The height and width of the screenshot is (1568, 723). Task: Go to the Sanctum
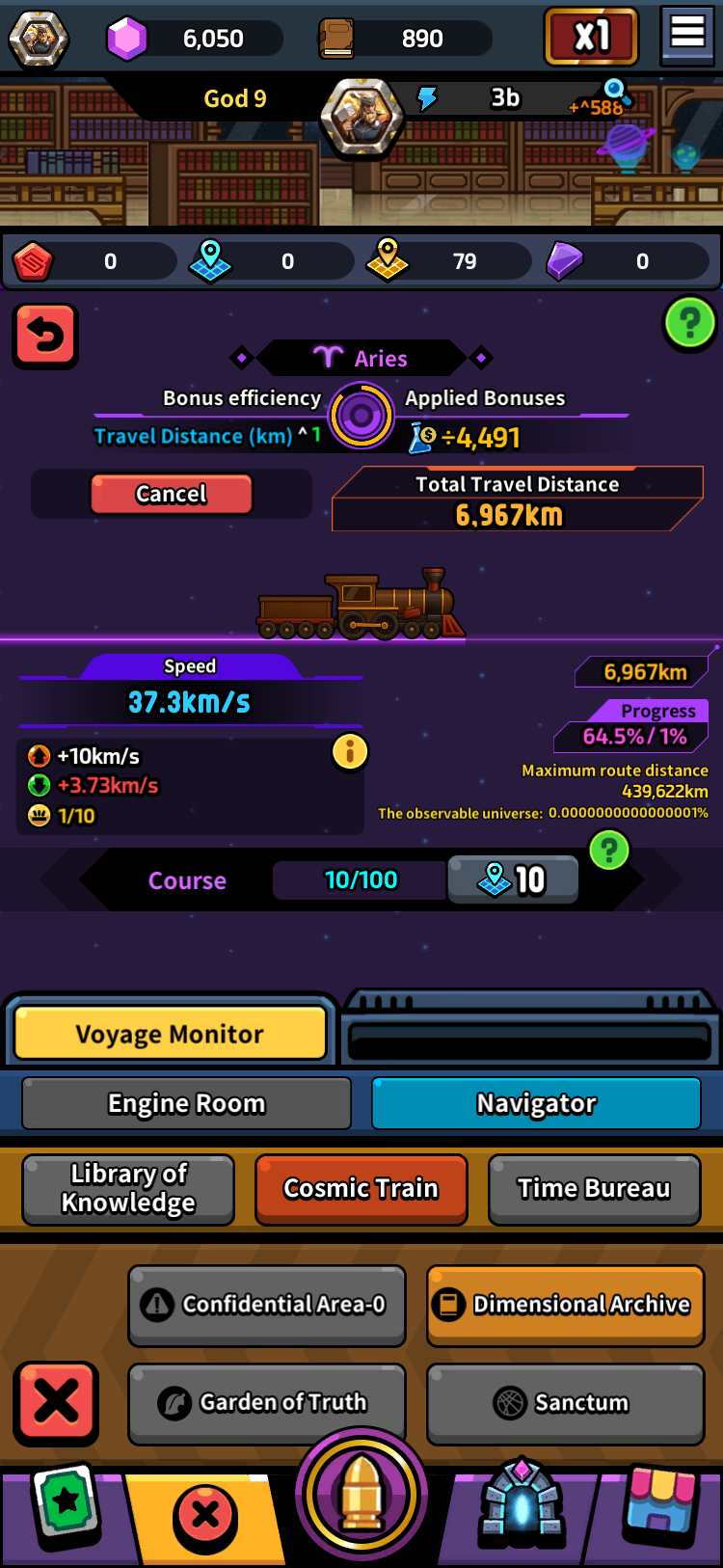[x=566, y=1403]
